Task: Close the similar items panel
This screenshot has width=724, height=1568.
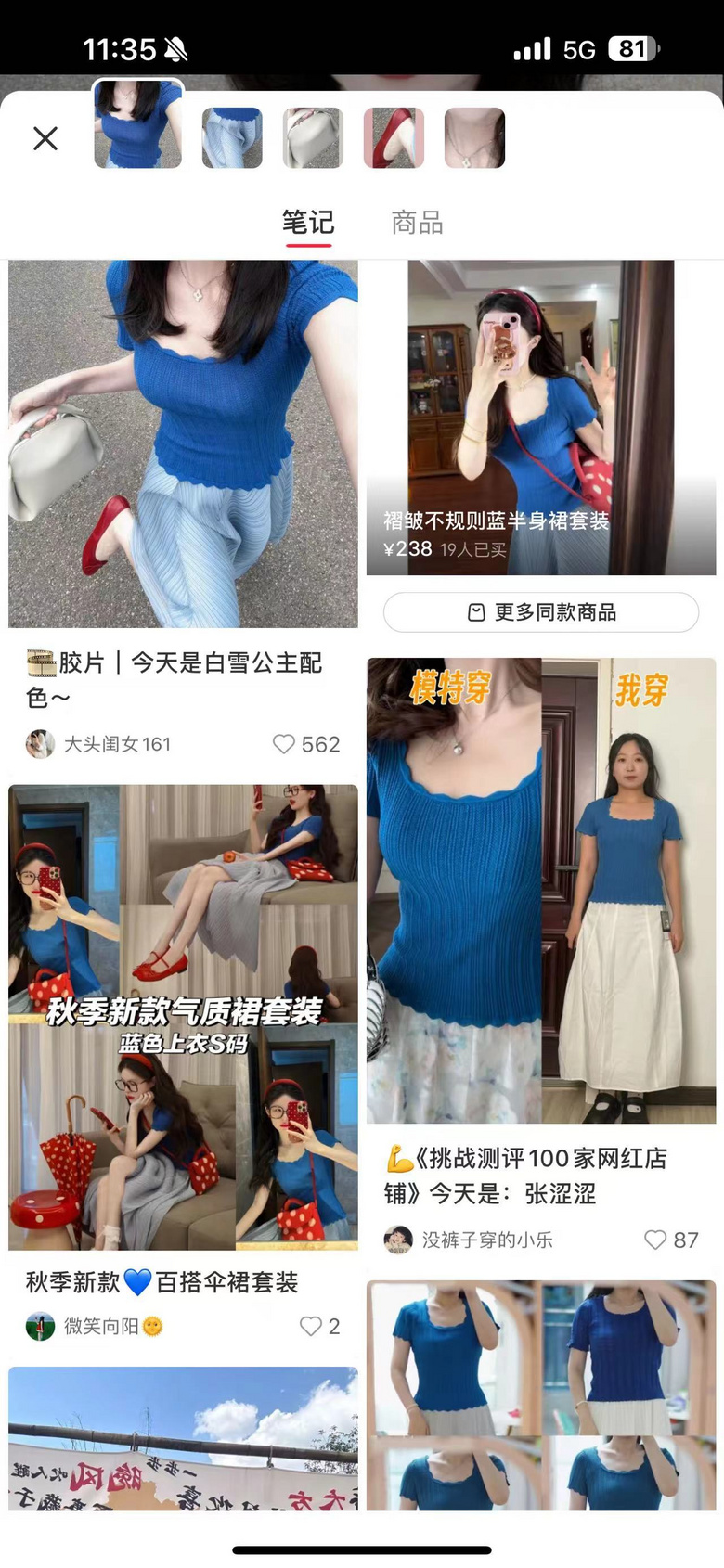Action: pos(45,138)
